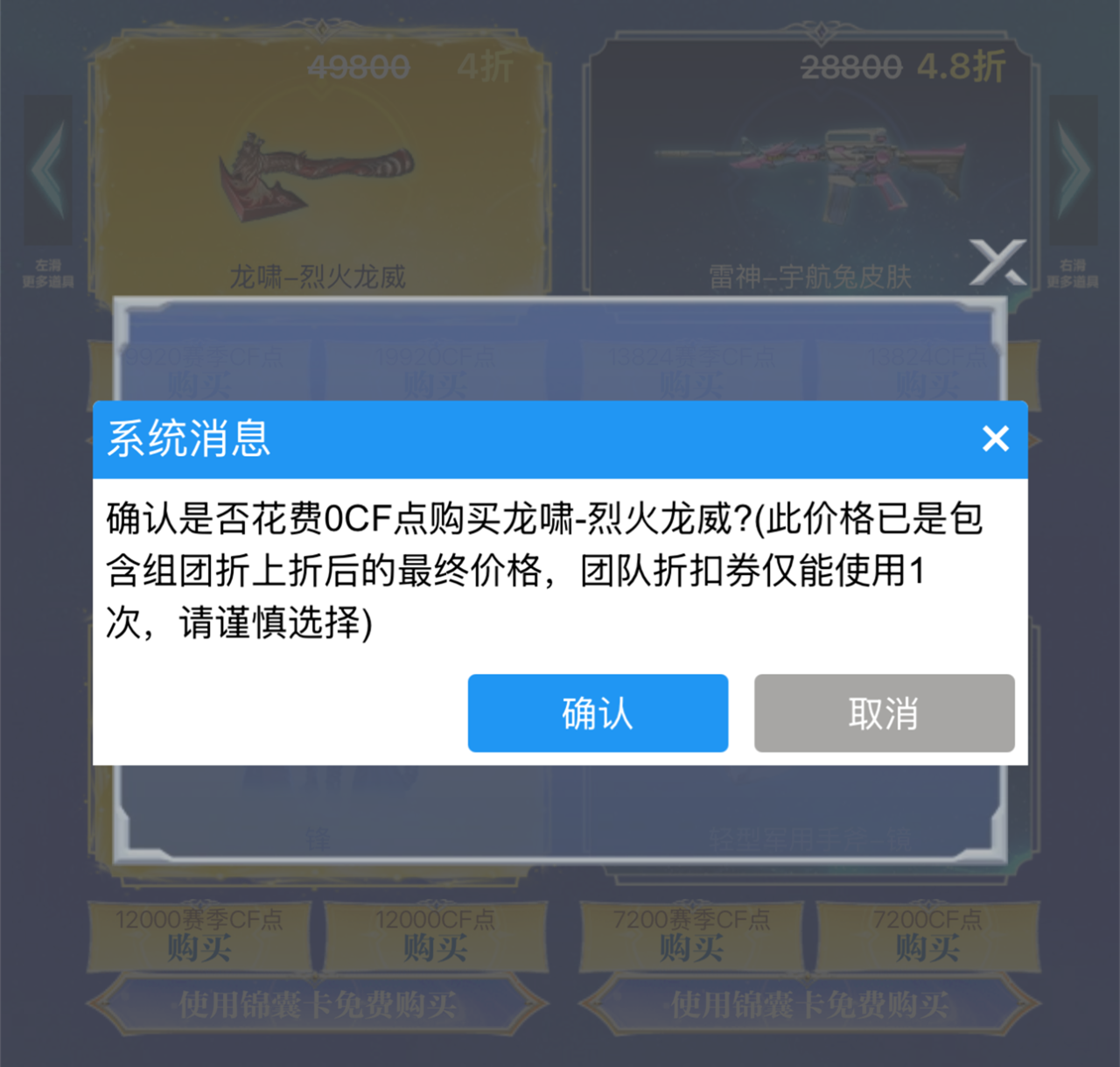Confirm the purchase with 确认
The width and height of the screenshot is (1120, 1067).
click(598, 713)
